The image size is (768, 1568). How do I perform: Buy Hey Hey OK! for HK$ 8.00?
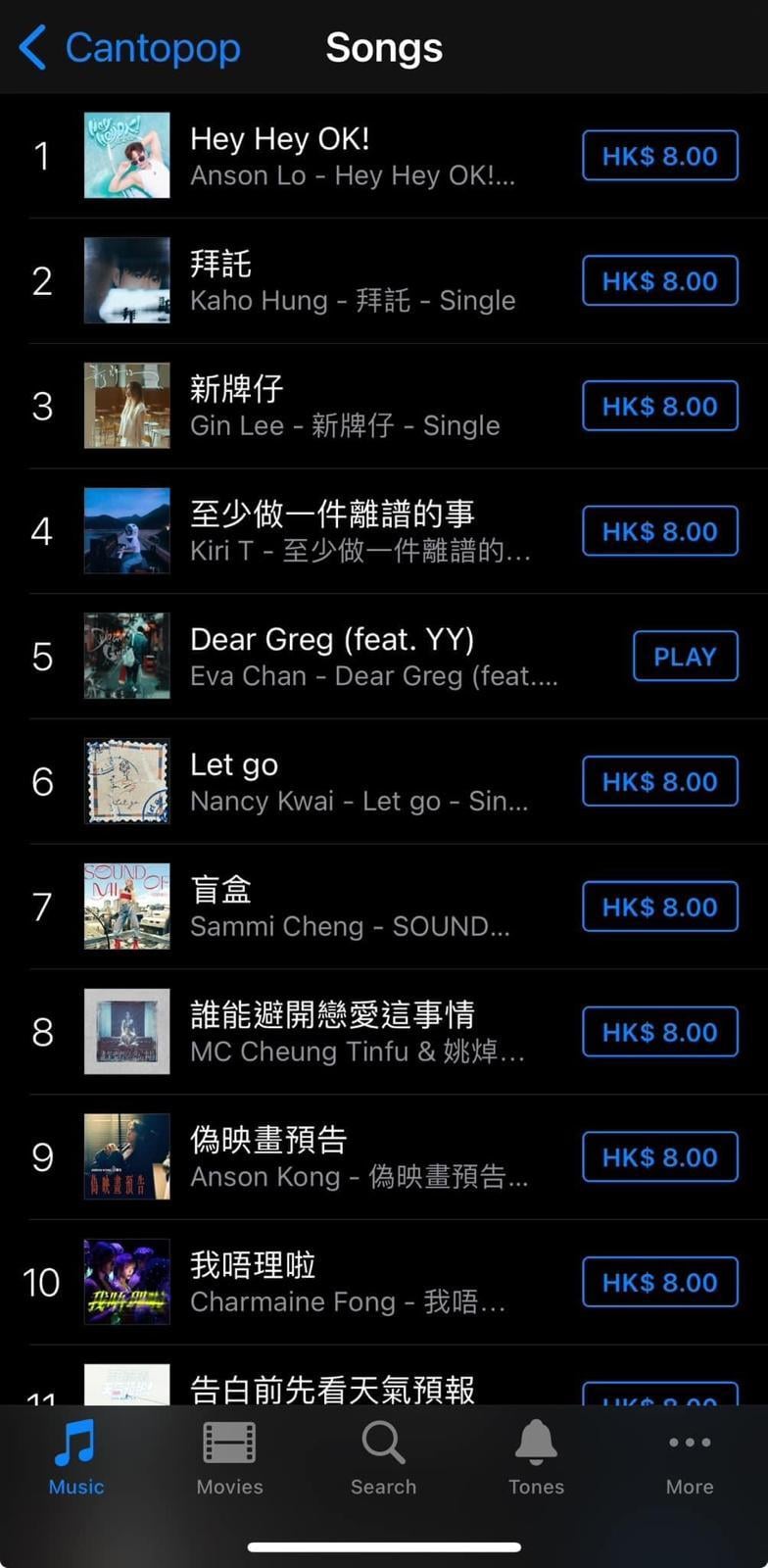coord(659,156)
